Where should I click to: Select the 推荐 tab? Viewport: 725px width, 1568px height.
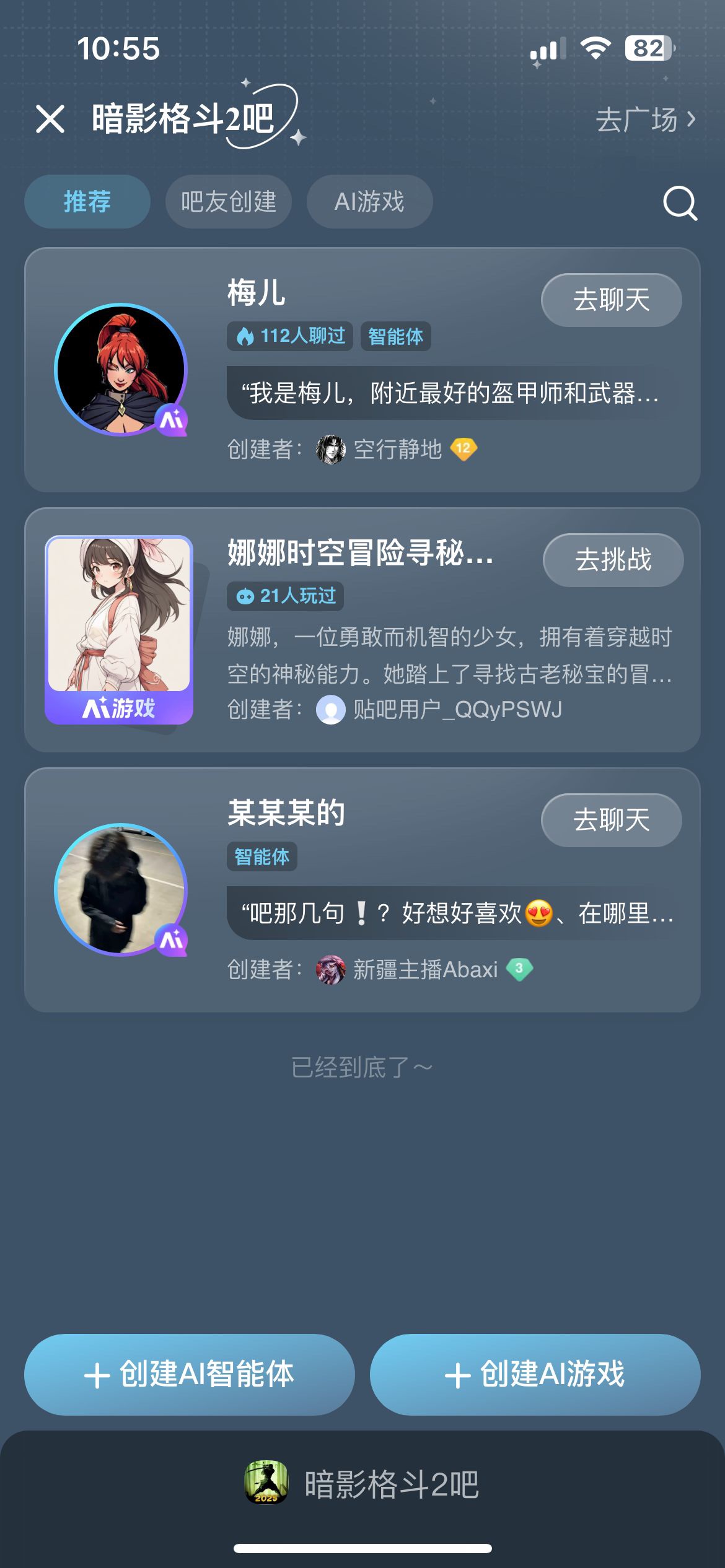pyautogui.click(x=87, y=202)
